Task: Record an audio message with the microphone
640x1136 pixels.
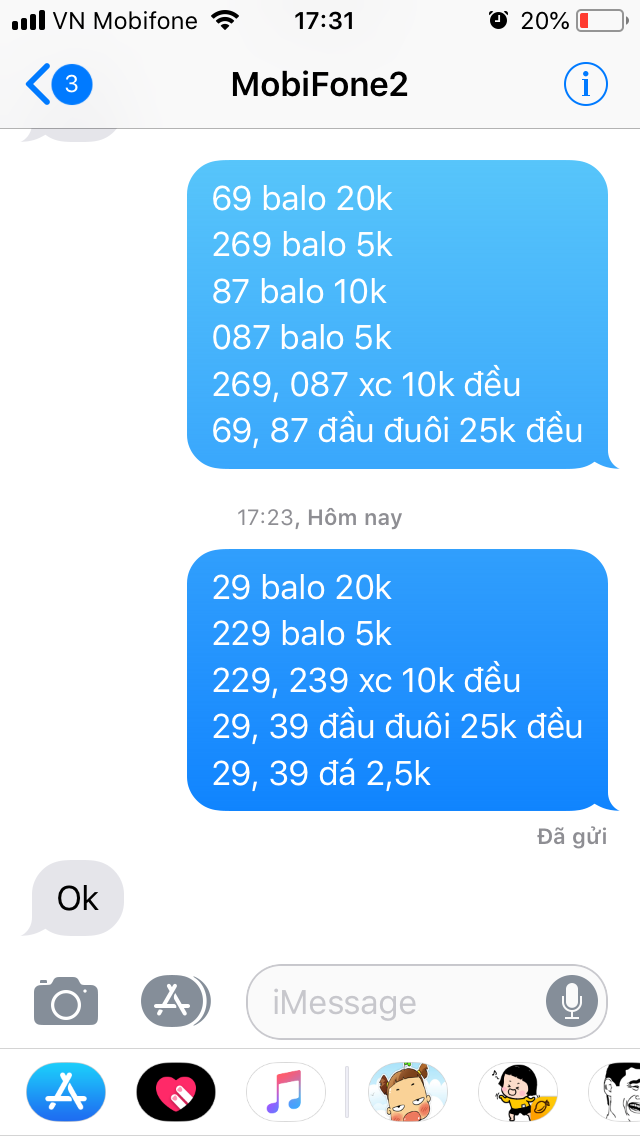Action: tap(572, 1001)
